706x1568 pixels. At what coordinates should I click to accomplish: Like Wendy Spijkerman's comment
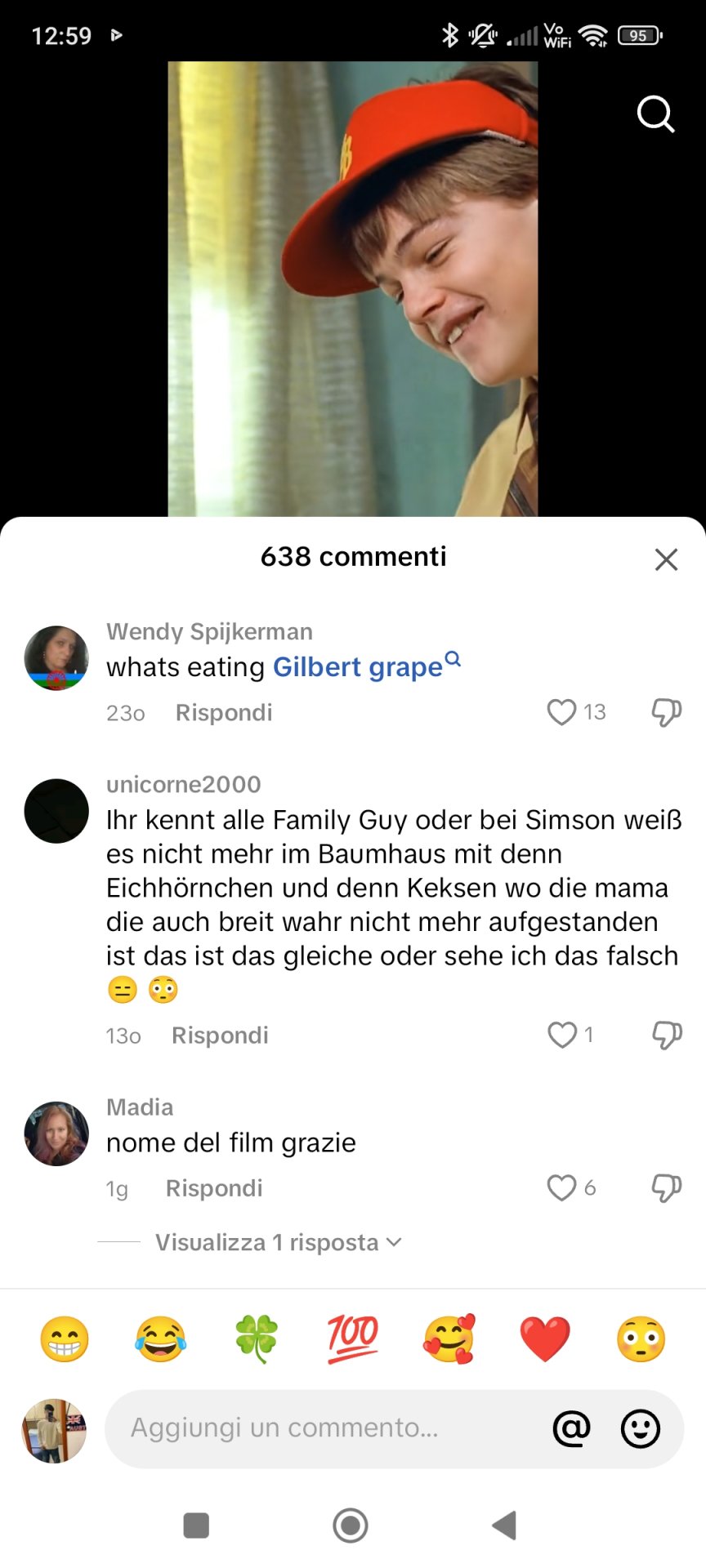tap(561, 712)
